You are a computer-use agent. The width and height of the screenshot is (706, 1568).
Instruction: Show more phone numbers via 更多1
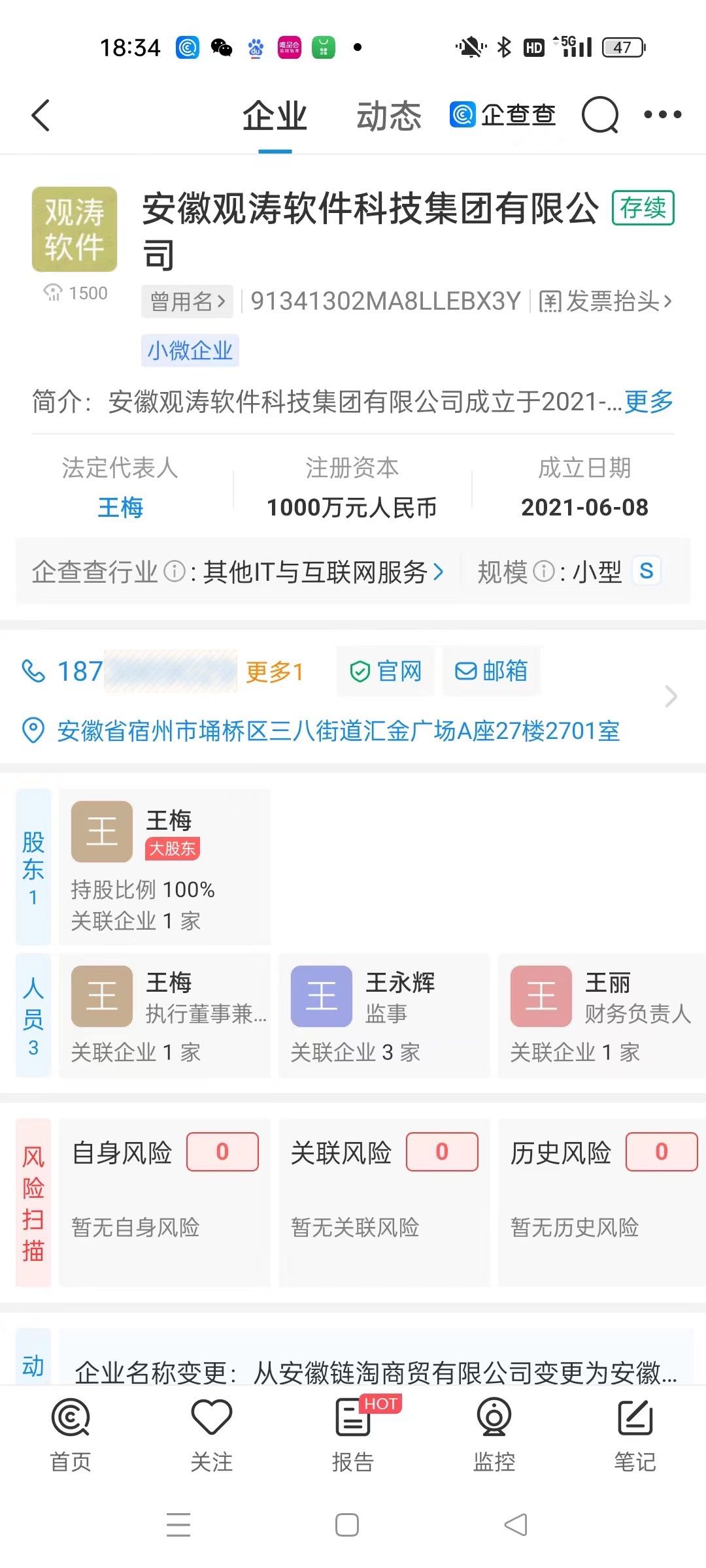coord(275,671)
